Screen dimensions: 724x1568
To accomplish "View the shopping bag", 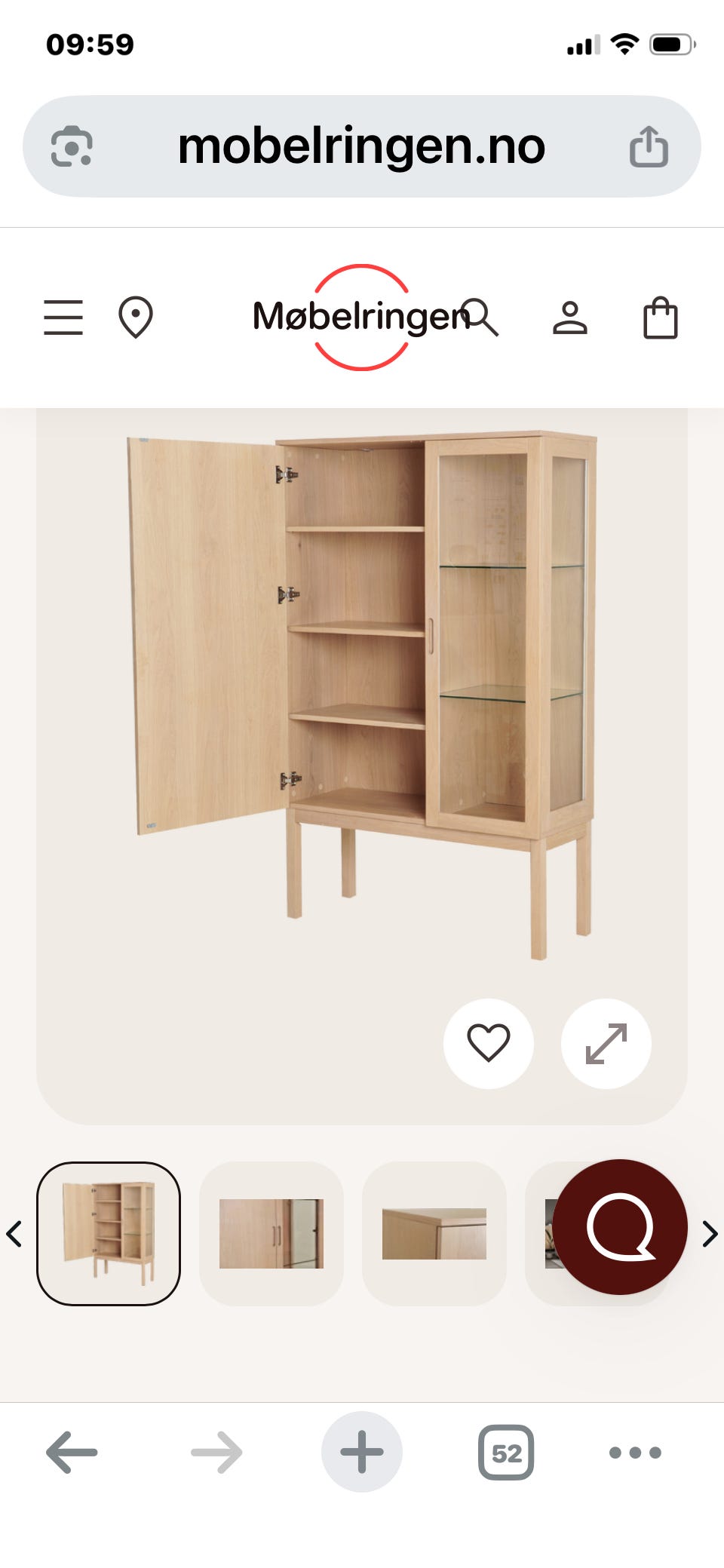I will [660, 317].
